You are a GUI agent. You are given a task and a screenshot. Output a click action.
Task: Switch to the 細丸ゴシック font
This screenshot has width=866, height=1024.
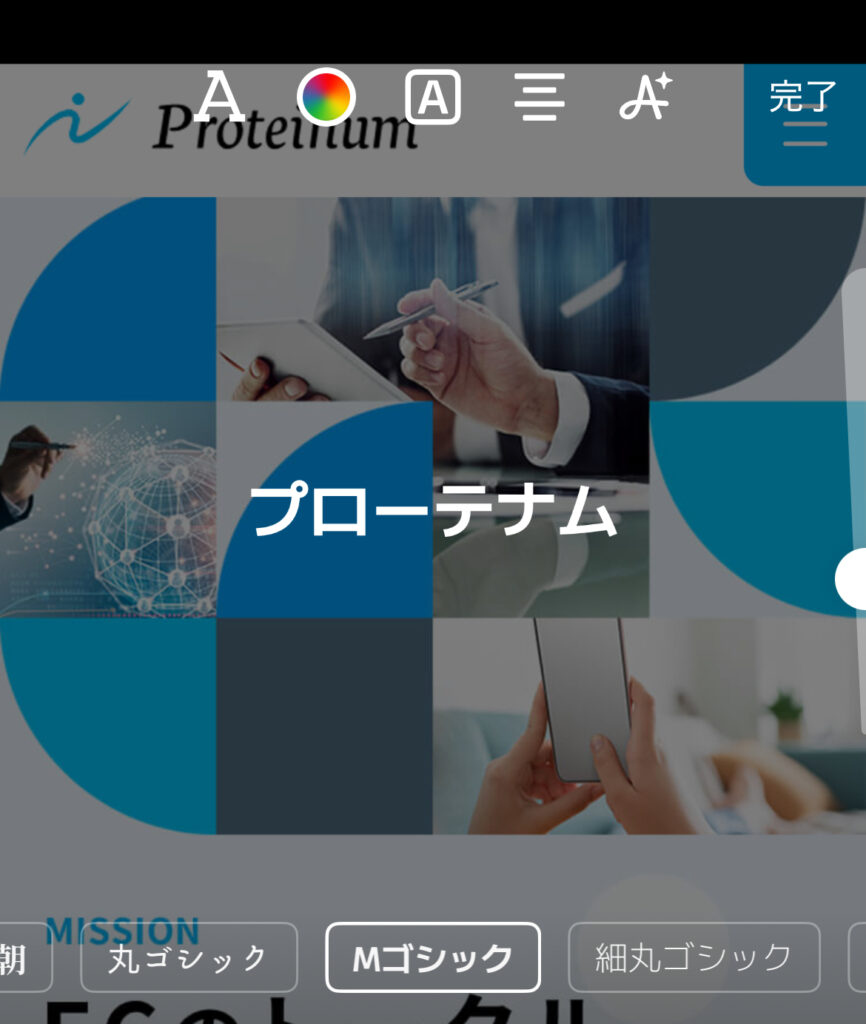693,958
